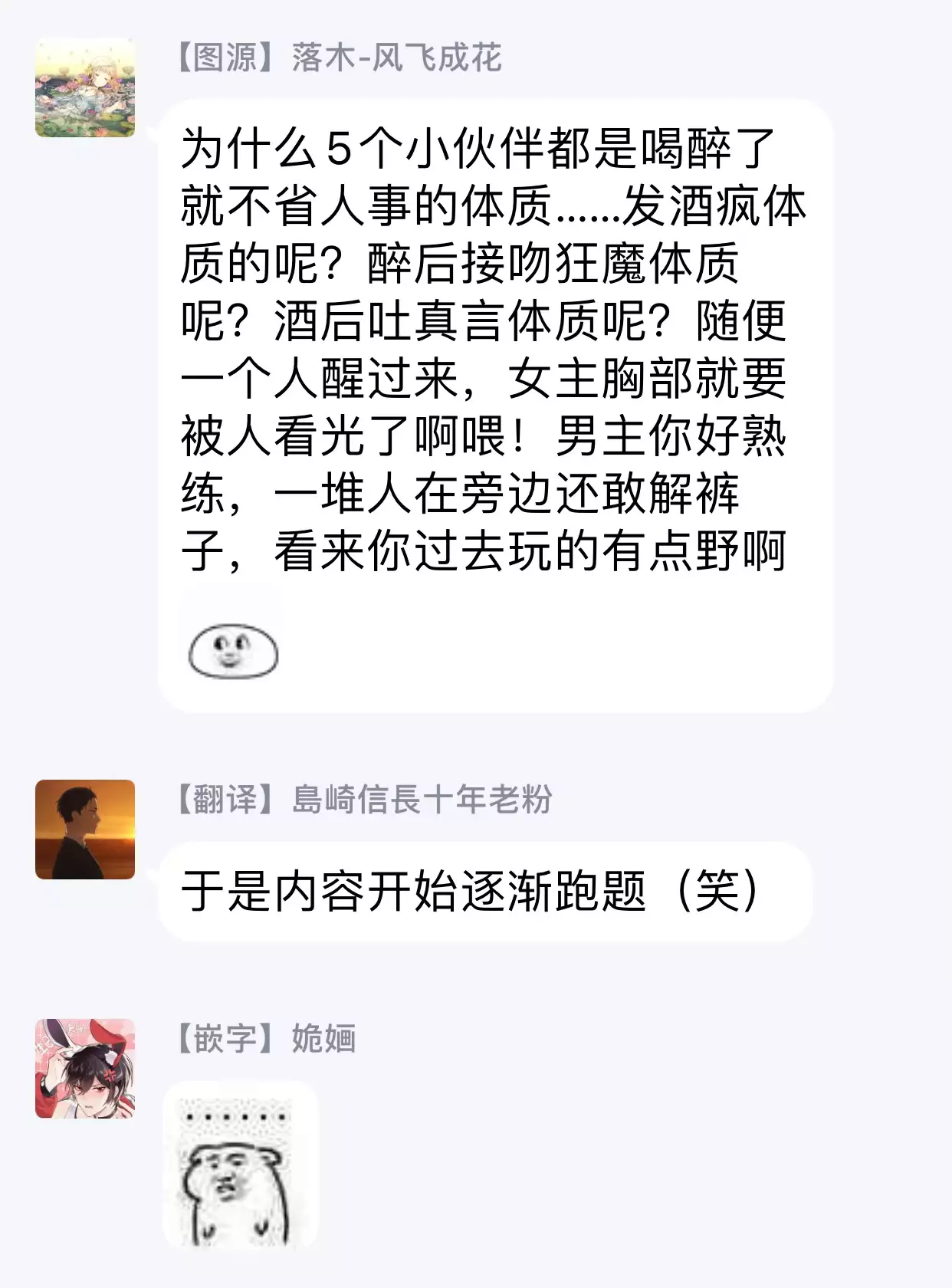The image size is (952, 1288).
Task: Open the bear sticker sent by 嫓婳
Action: pyautogui.click(x=240, y=1164)
